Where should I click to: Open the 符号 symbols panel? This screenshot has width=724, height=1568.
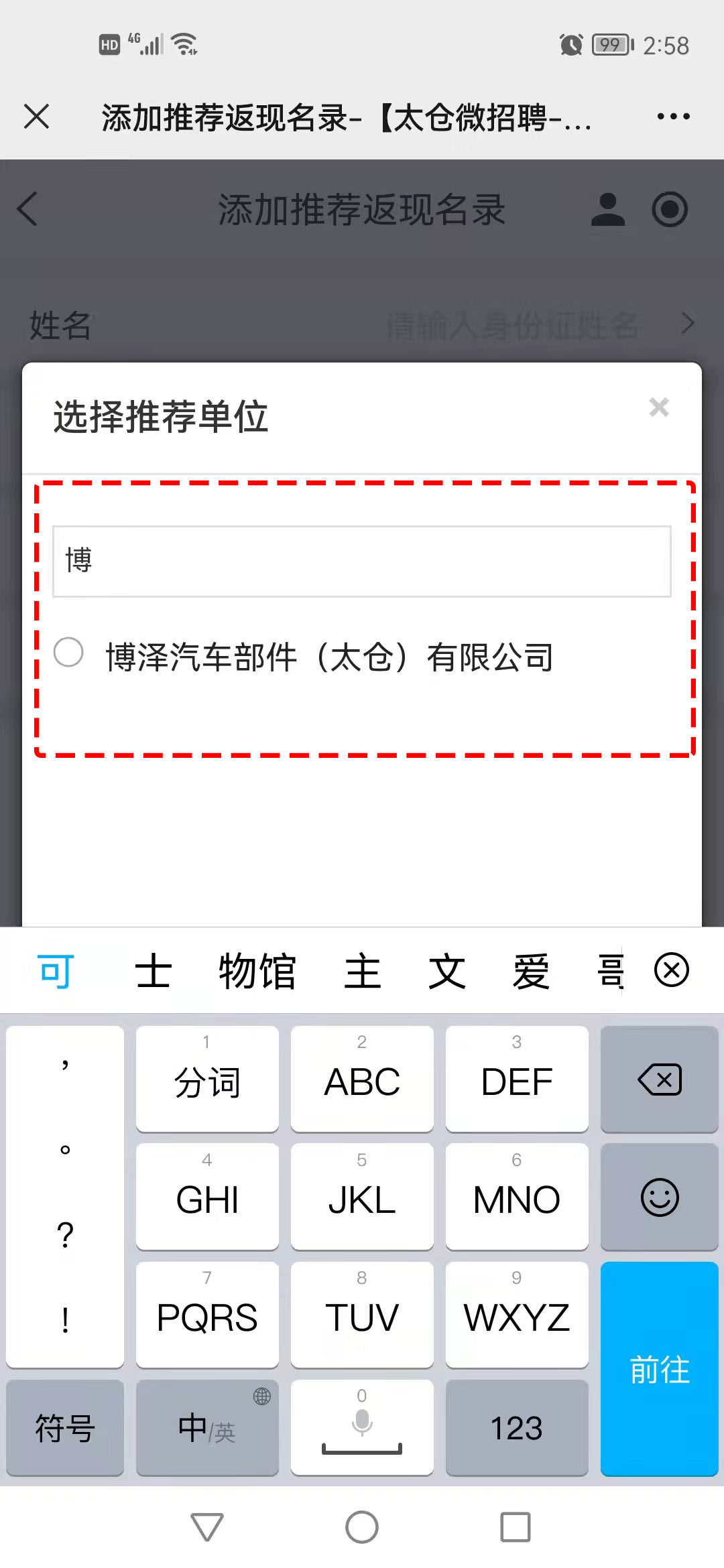click(65, 1428)
